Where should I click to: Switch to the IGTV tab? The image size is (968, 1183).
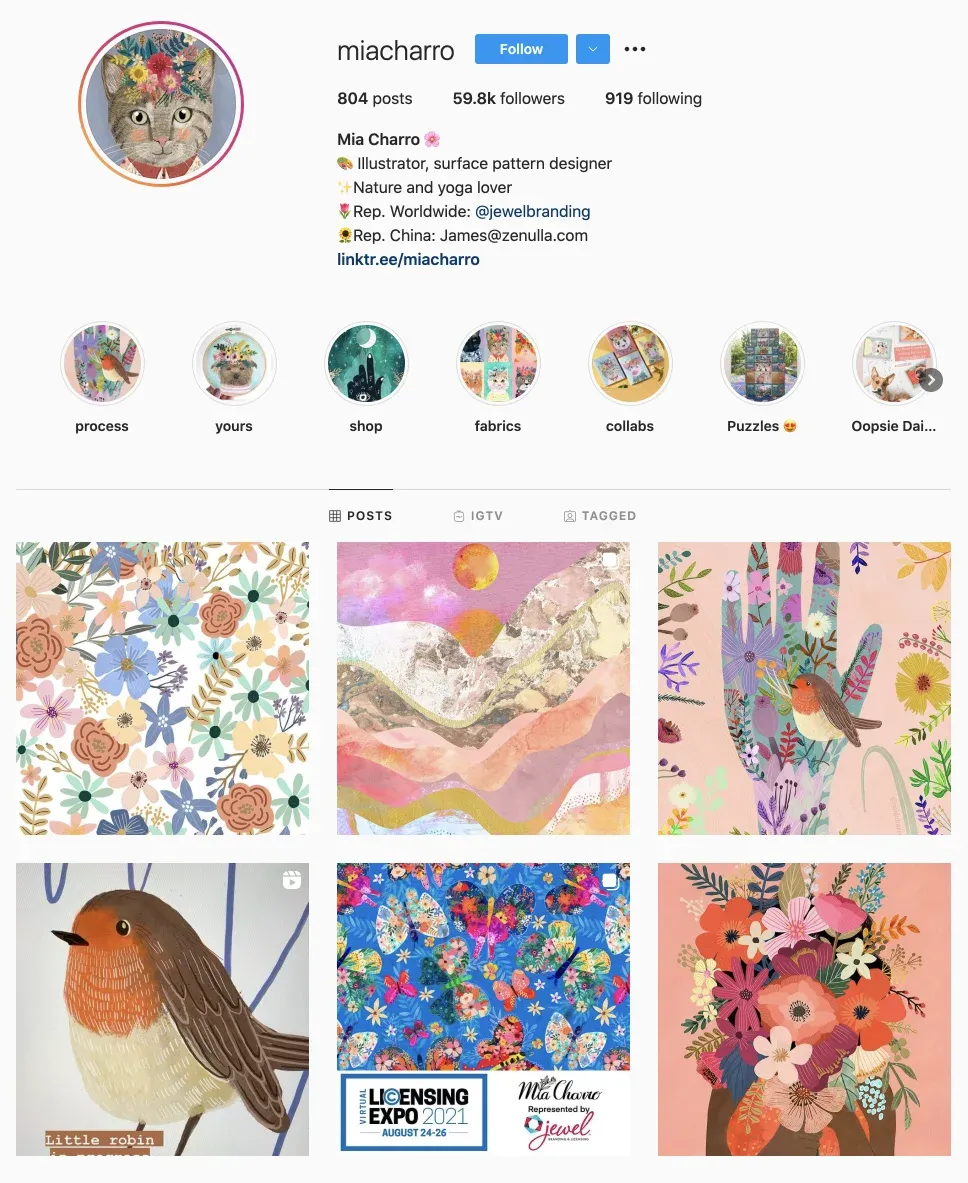click(478, 516)
